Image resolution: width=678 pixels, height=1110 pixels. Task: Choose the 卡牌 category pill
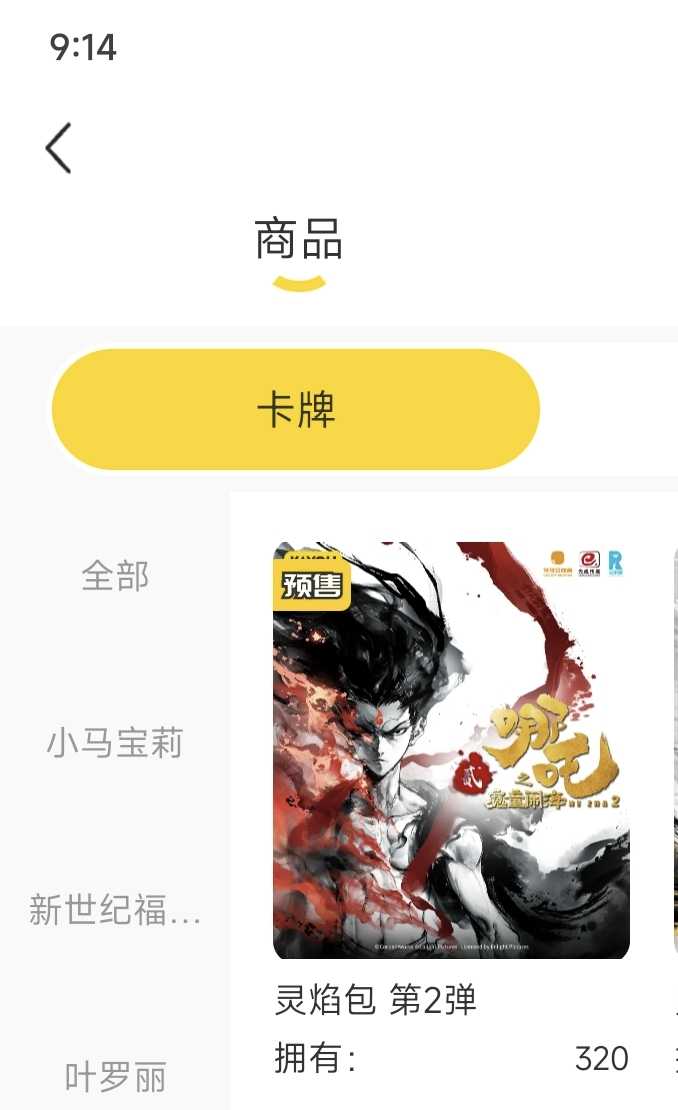tap(296, 410)
